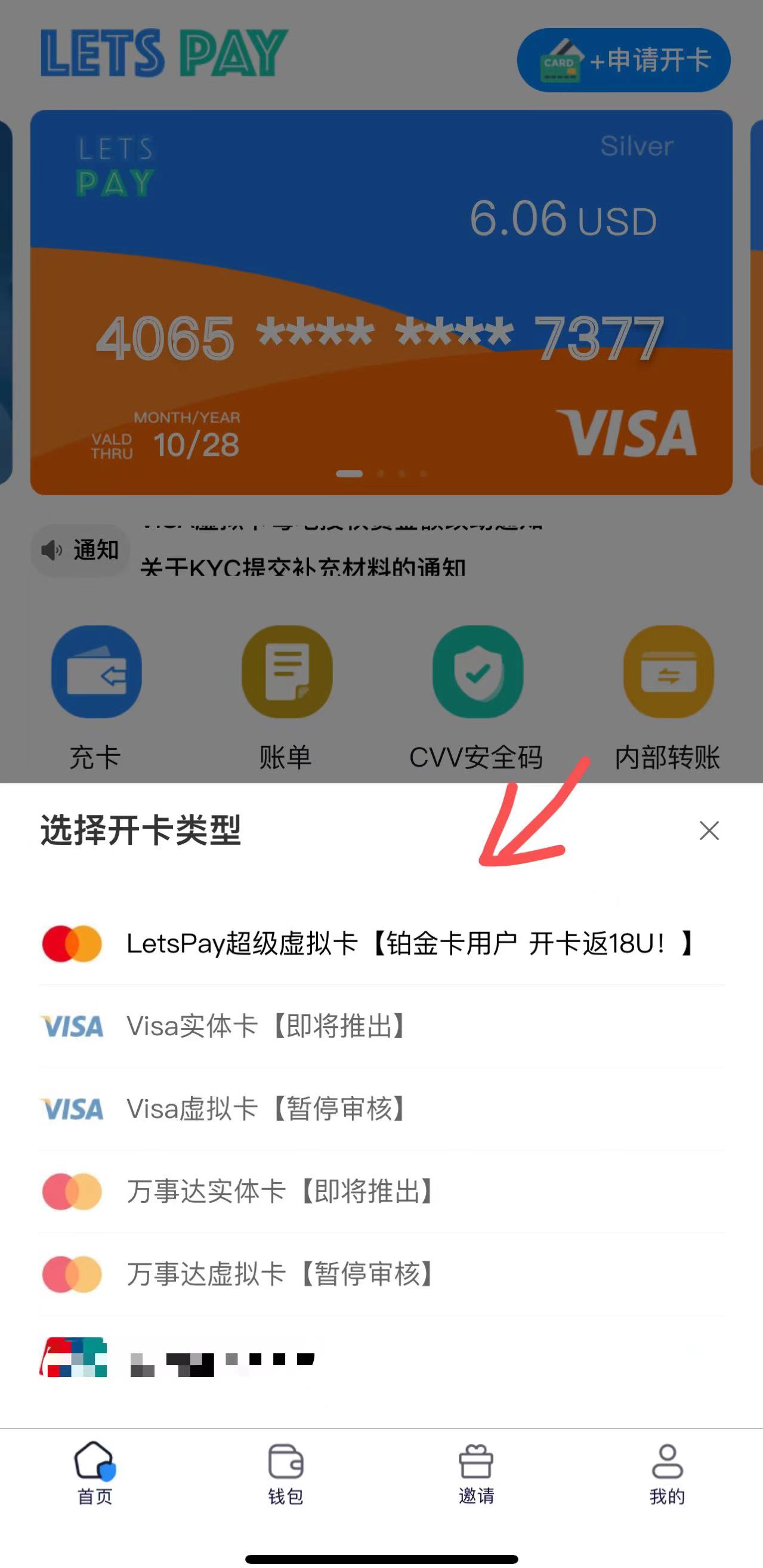The image size is (763, 1568).
Task: Switch to the 钱包 tab
Action: [x=285, y=1473]
